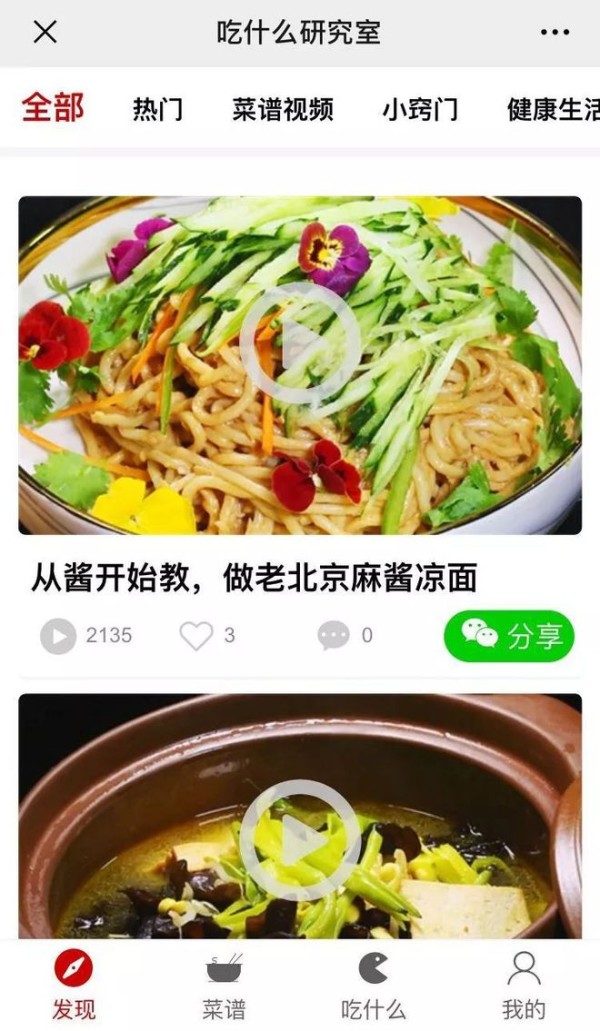The height and width of the screenshot is (1031, 600).
Task: Open the 我的 profile tab
Action: click(x=523, y=983)
